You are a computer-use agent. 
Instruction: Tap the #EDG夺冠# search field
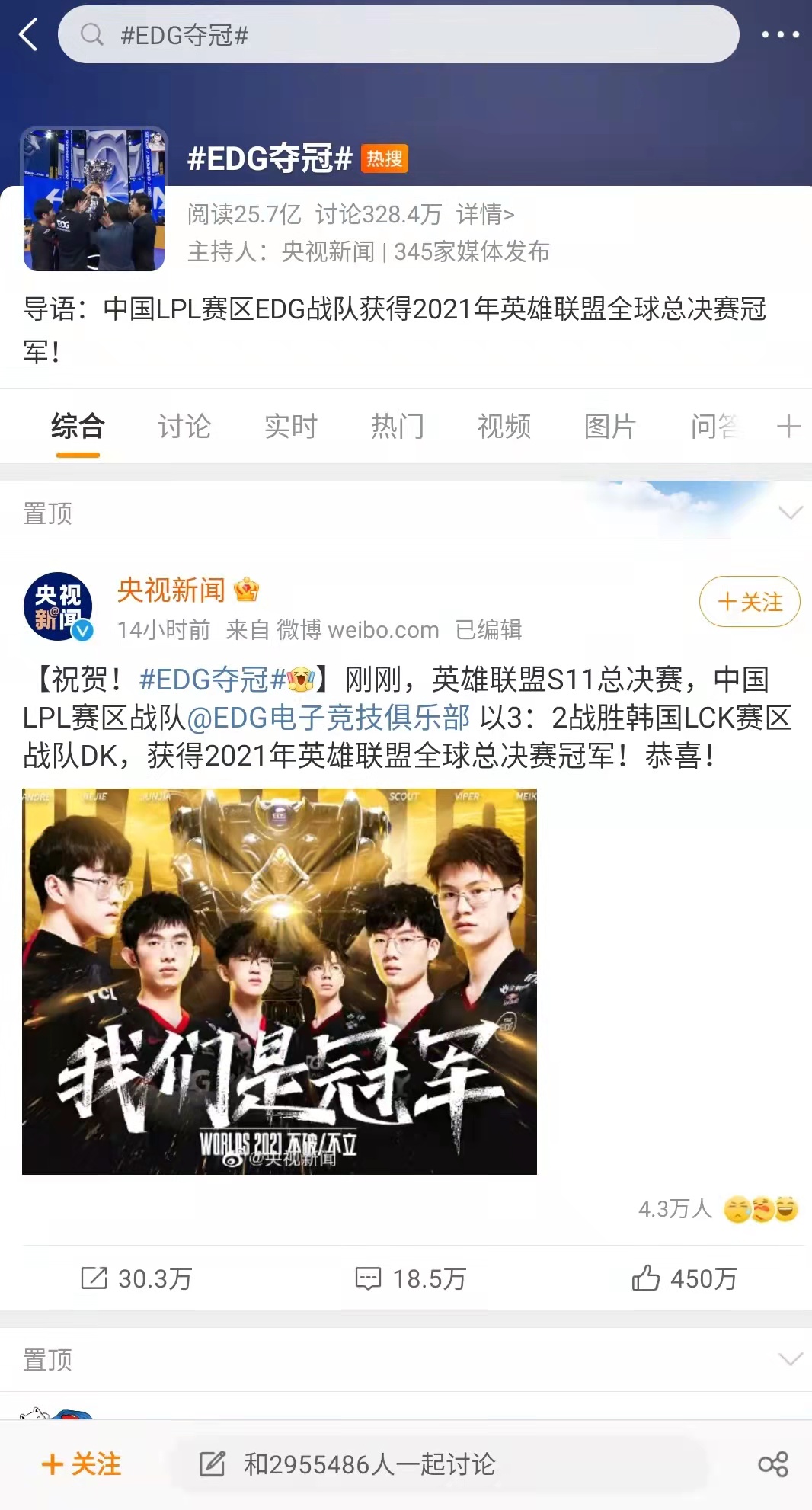click(398, 34)
